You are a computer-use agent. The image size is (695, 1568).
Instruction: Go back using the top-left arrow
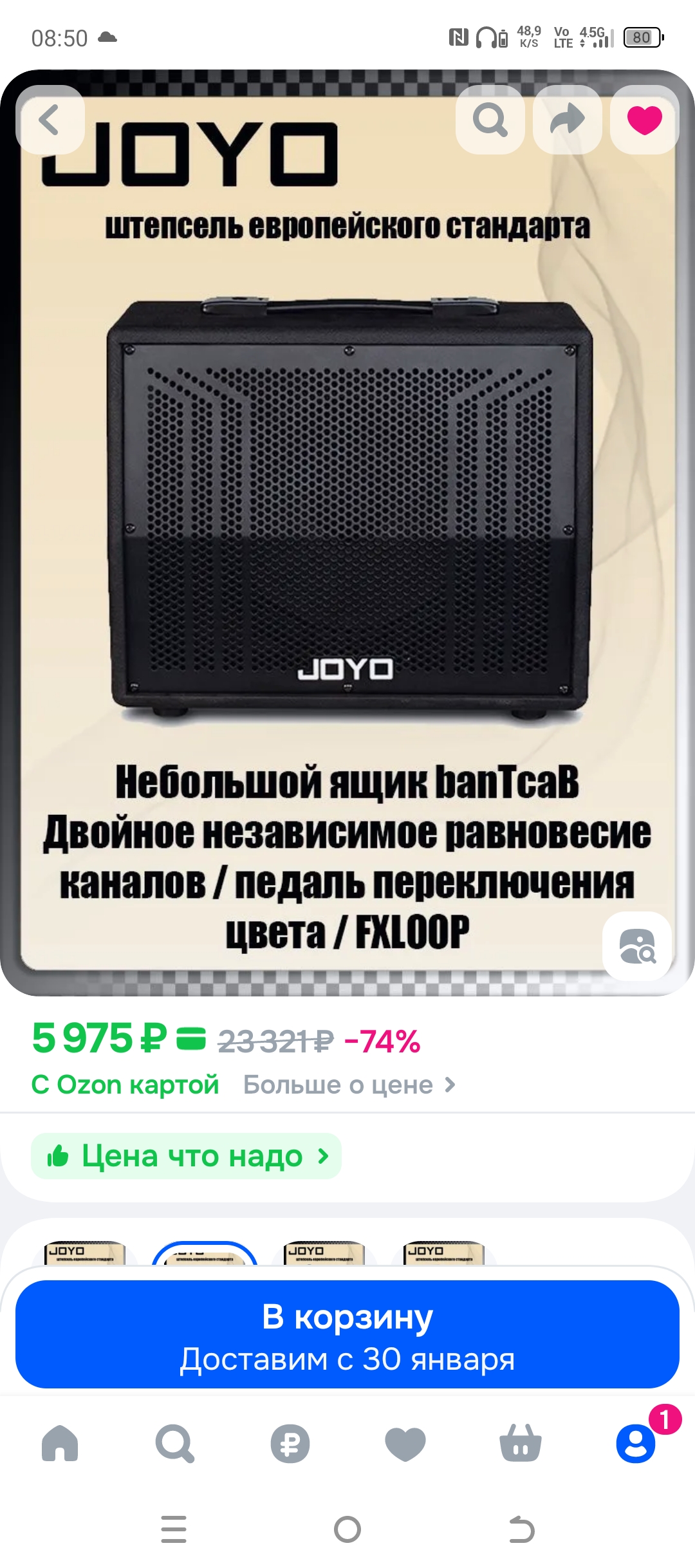coord(50,120)
